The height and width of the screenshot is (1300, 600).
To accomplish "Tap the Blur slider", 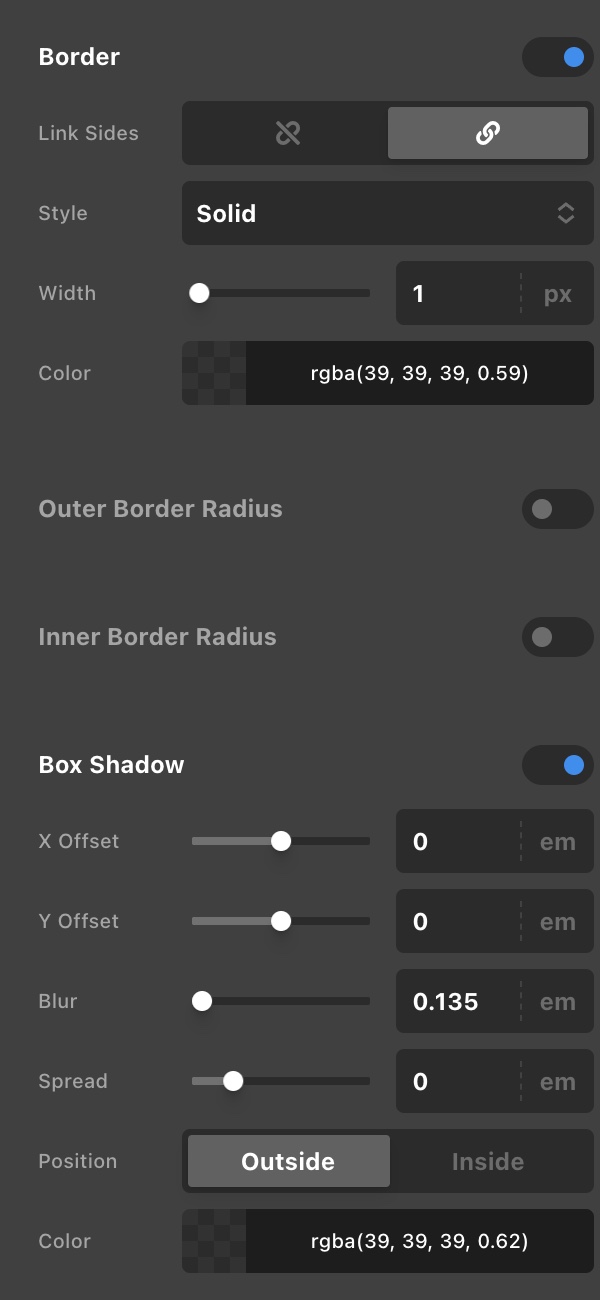I will 280,1001.
